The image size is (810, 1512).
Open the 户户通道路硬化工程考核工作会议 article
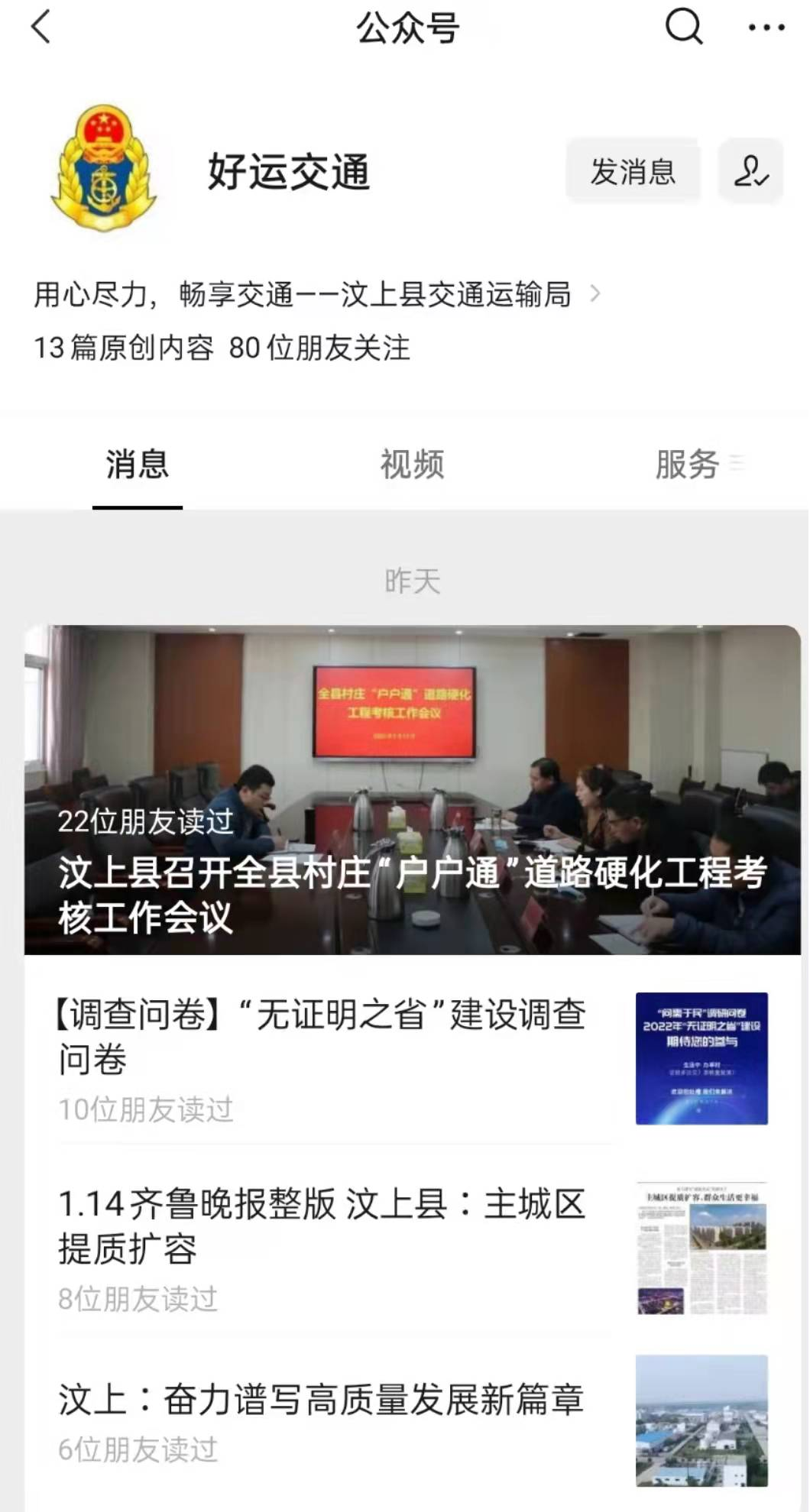(413, 790)
